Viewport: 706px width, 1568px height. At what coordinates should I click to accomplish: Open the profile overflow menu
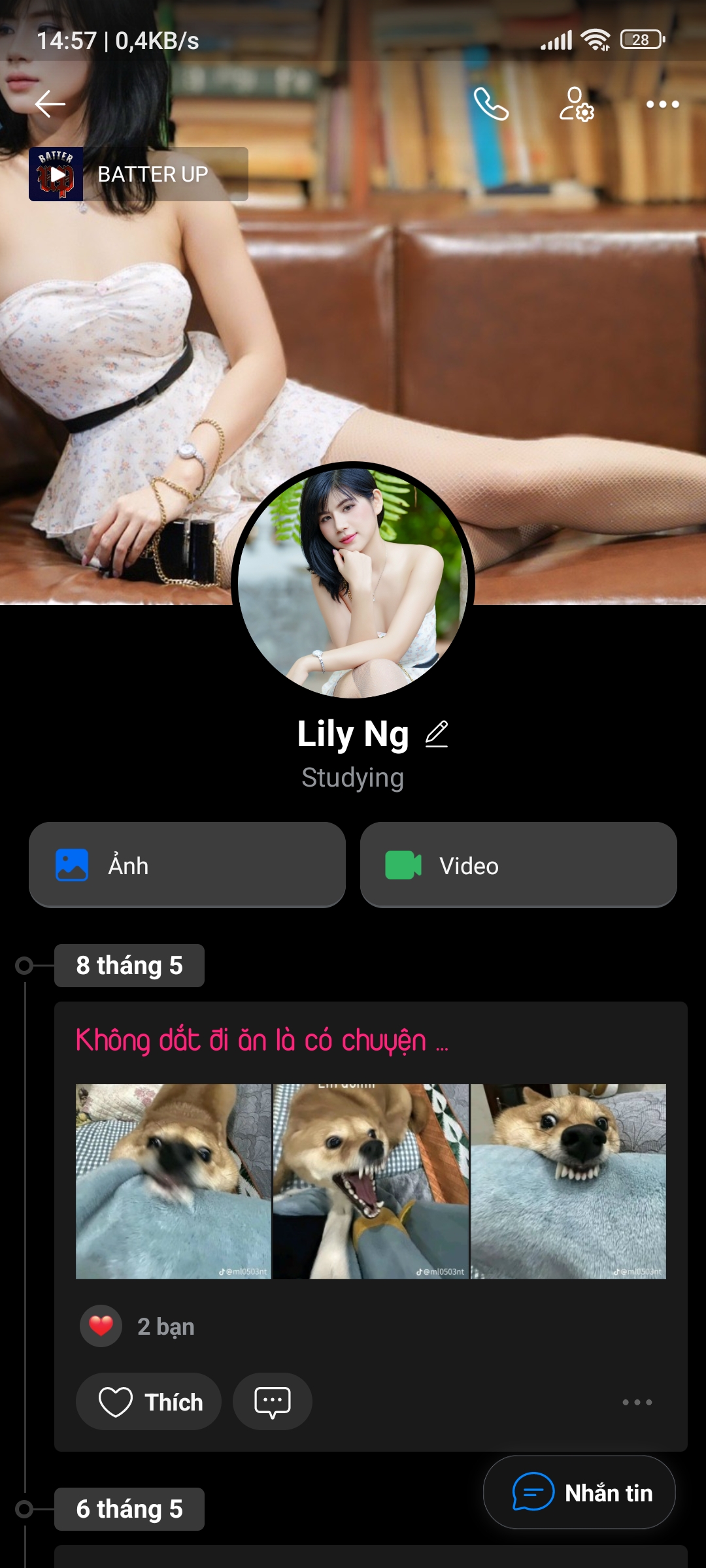(662, 104)
